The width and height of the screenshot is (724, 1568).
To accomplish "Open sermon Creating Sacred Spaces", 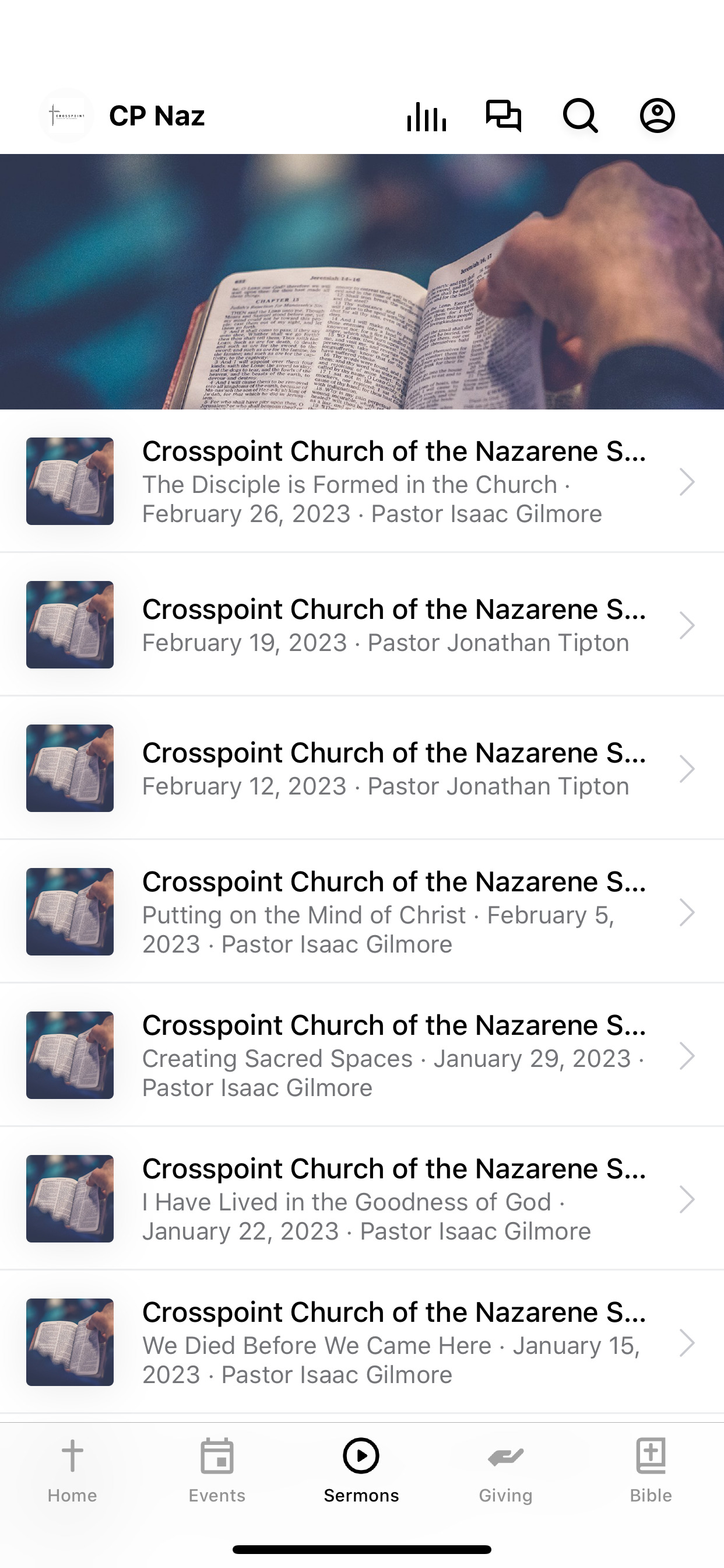I will coord(362,1055).
